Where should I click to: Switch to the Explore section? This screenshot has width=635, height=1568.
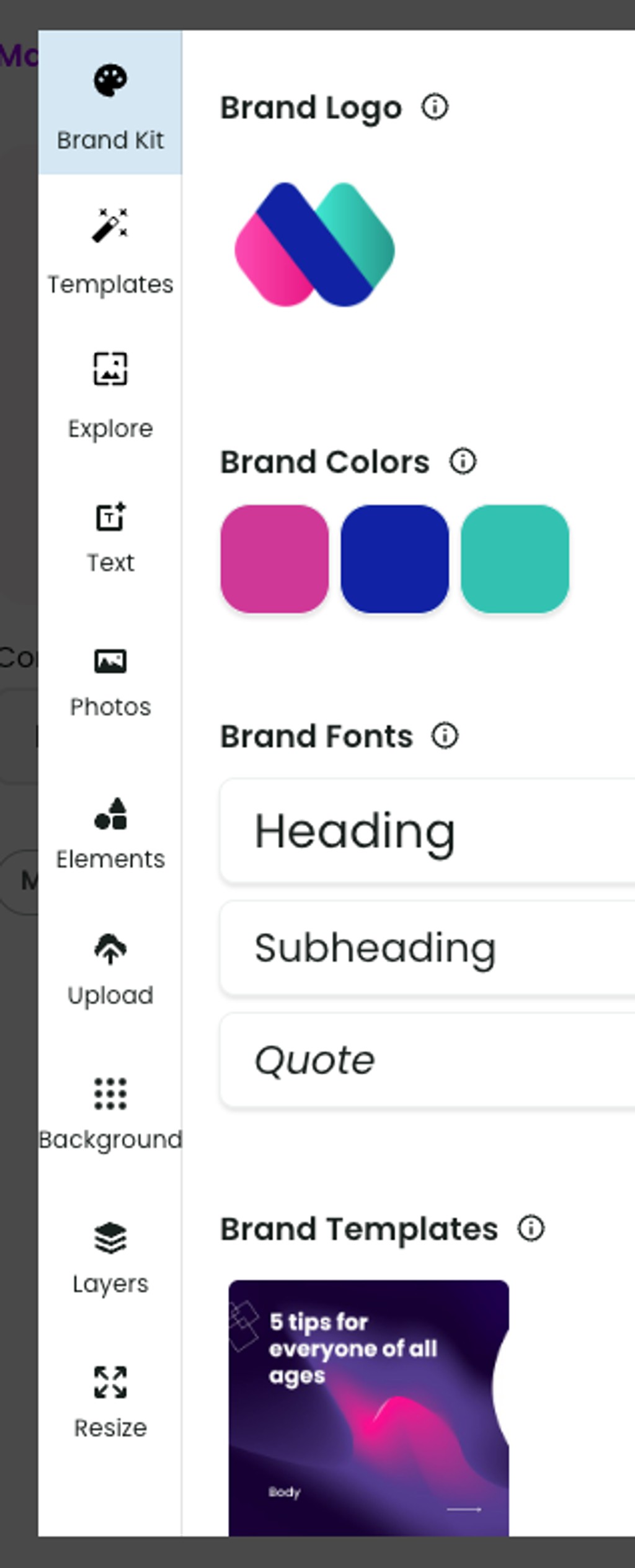point(110,395)
